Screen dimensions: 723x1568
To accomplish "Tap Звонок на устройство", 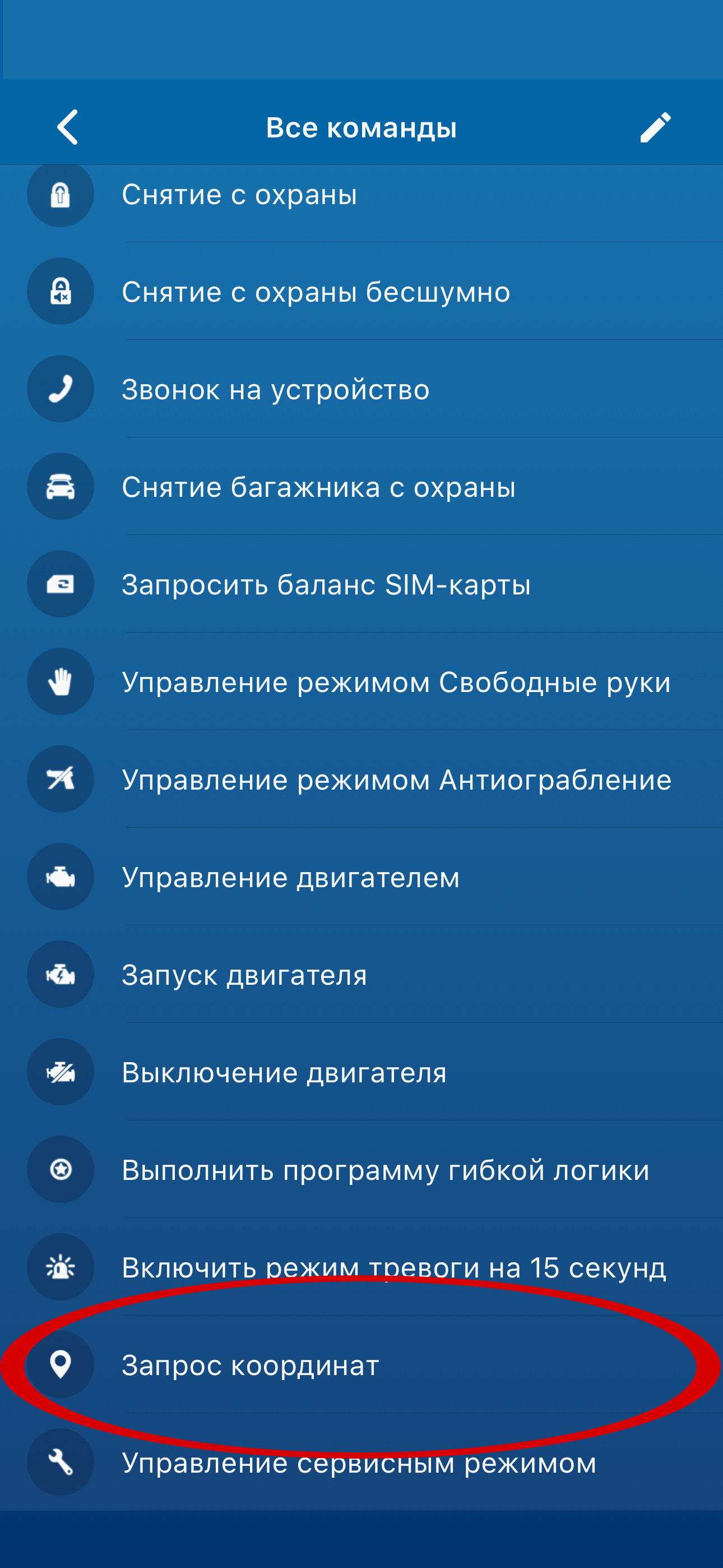I will tap(275, 390).
